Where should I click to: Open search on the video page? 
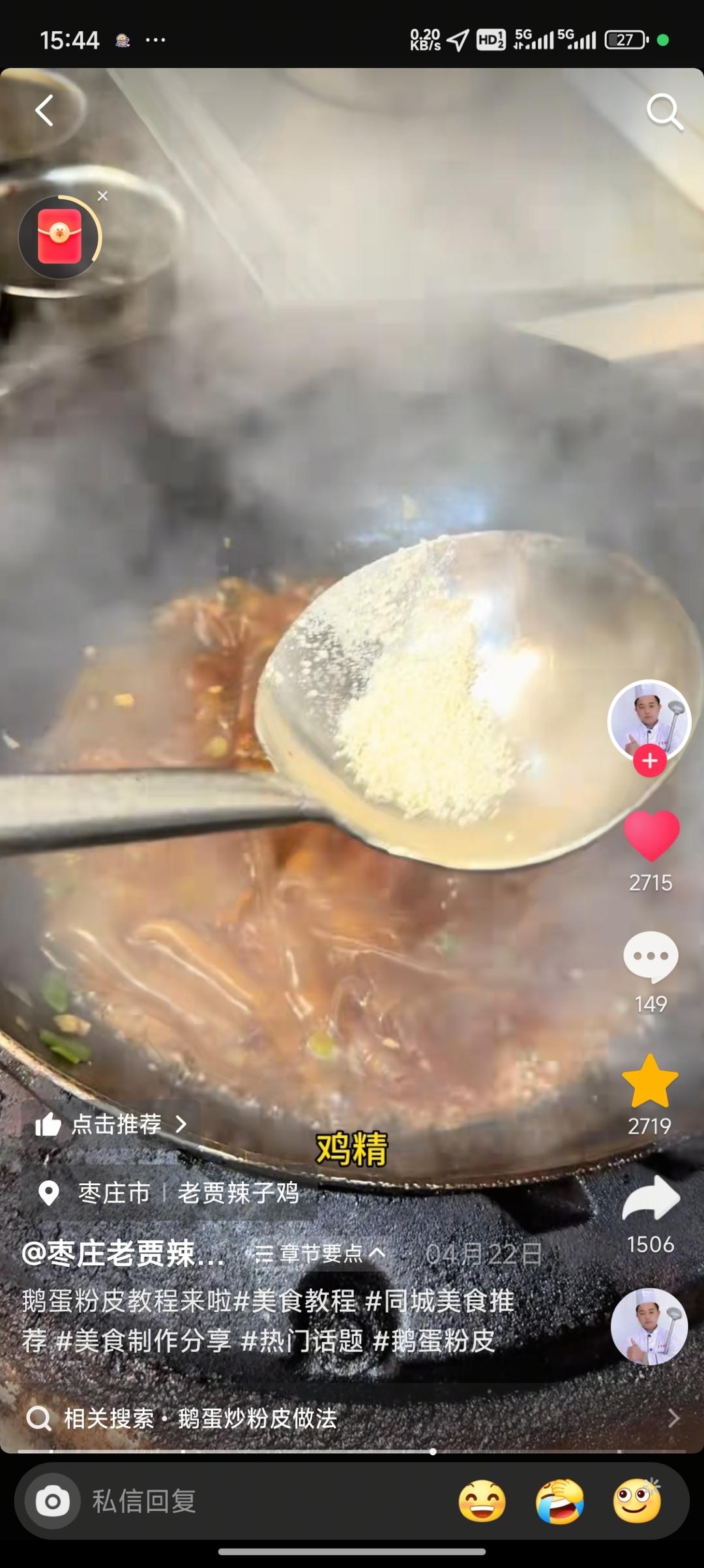[x=664, y=111]
